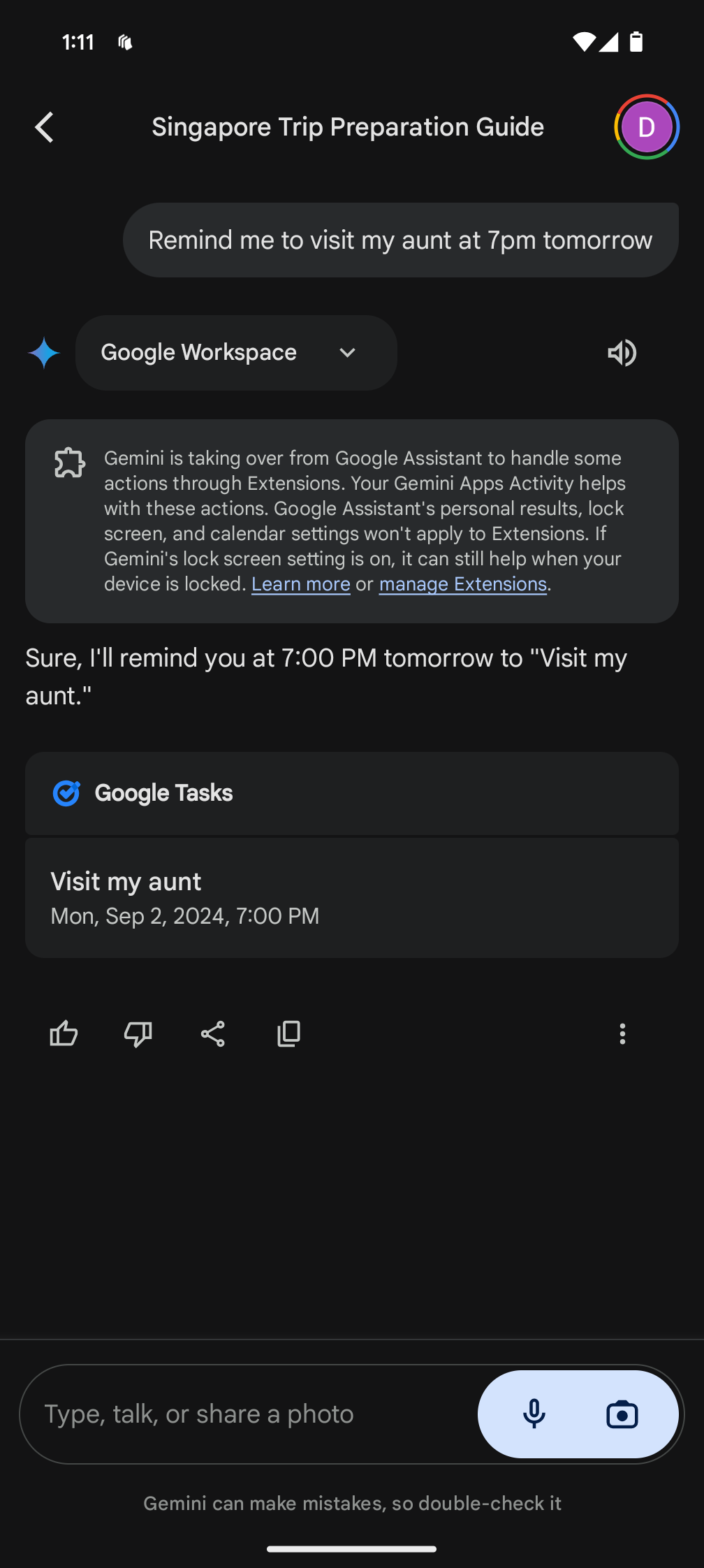Add a photo using the camera icon
The height and width of the screenshot is (1568, 704).
[622, 1414]
